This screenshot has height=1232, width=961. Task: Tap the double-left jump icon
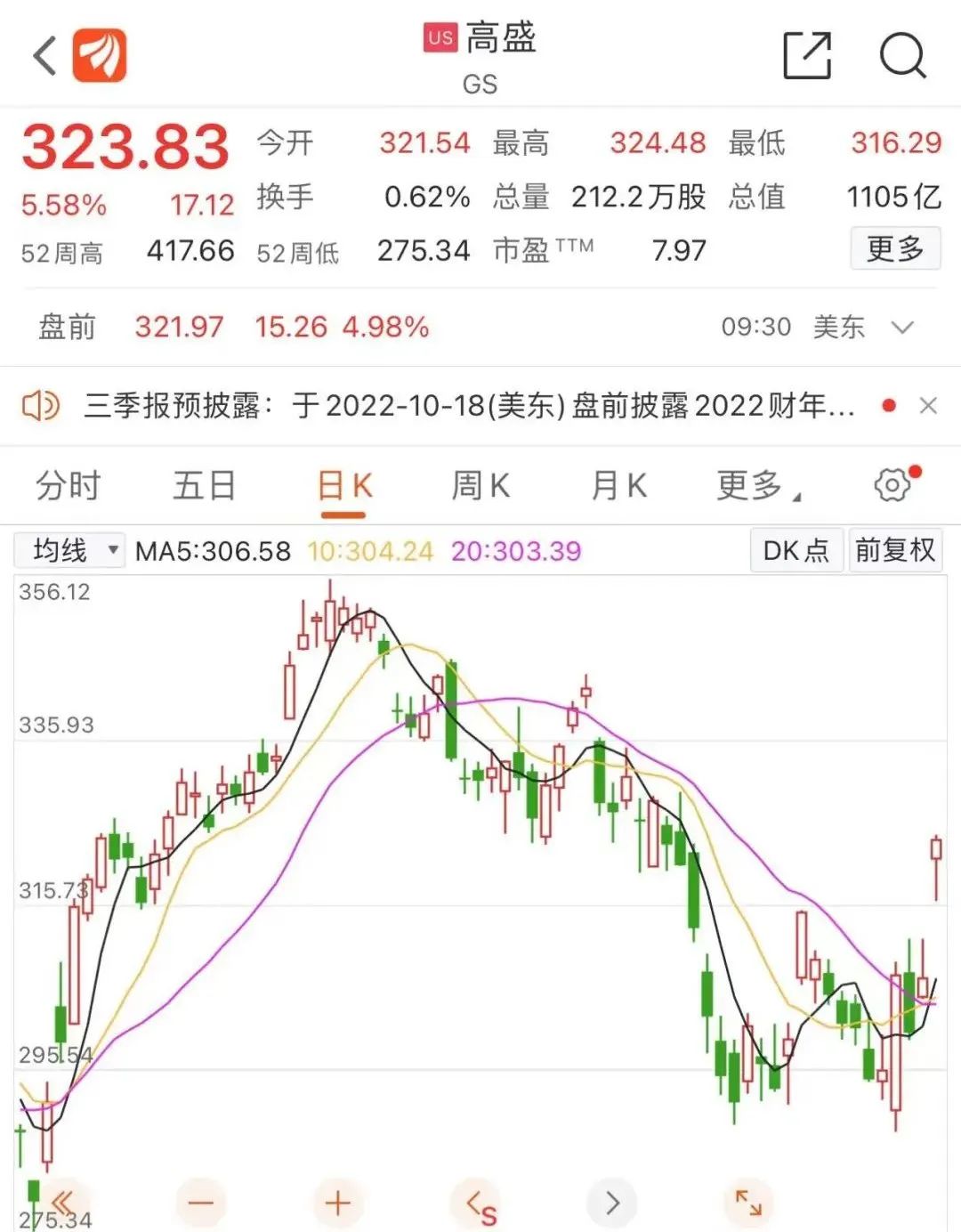point(62,1202)
